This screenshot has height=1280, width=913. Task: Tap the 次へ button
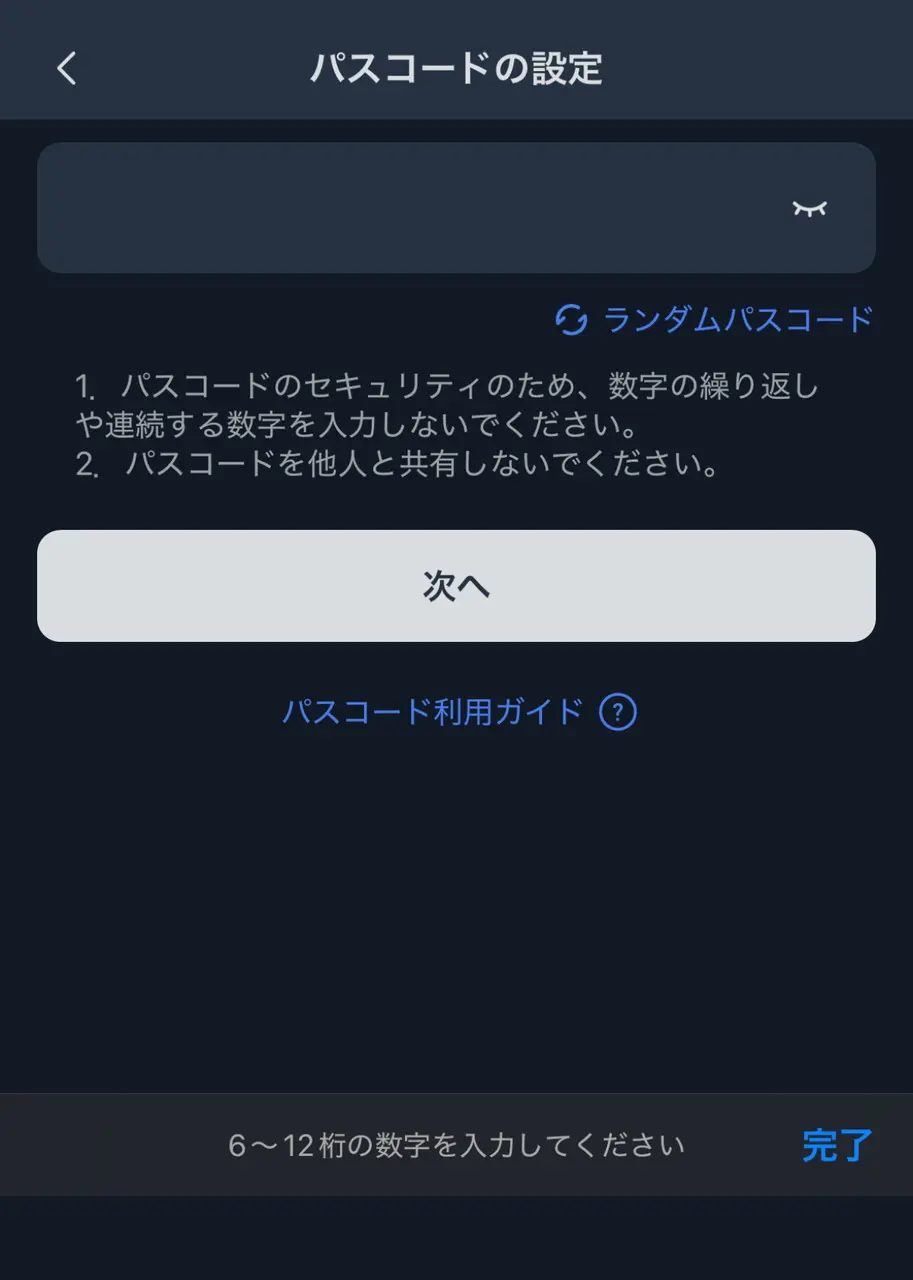pyautogui.click(x=456, y=586)
